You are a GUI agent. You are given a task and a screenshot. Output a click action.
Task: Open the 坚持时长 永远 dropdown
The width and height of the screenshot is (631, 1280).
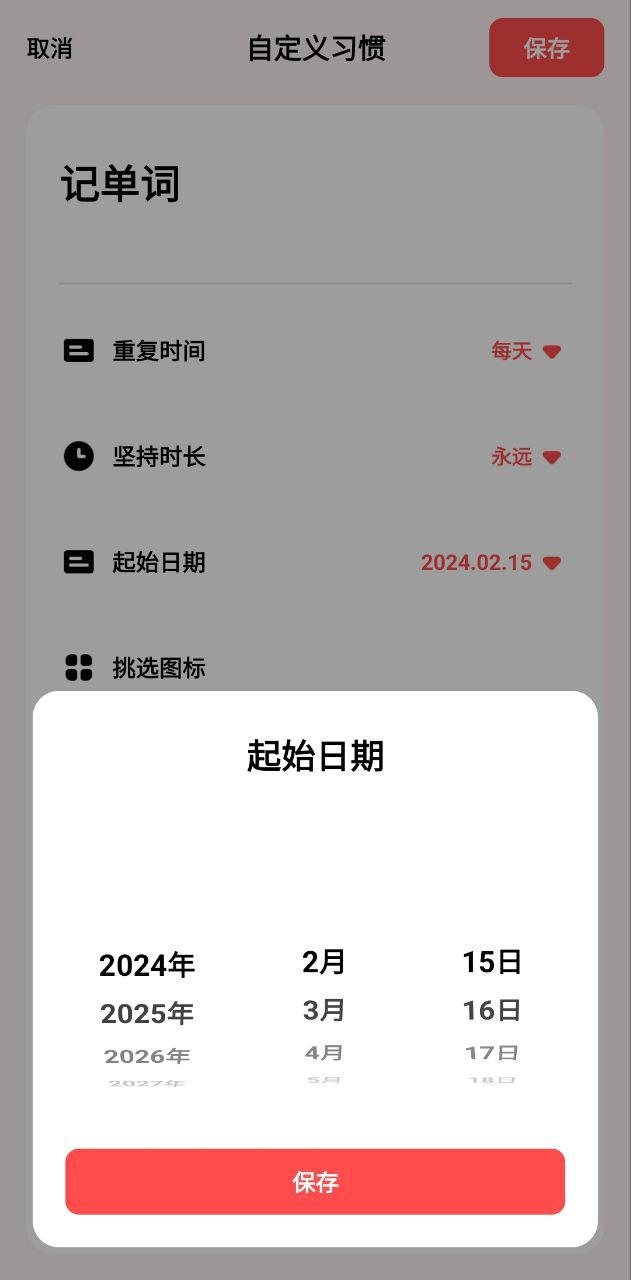click(x=526, y=457)
